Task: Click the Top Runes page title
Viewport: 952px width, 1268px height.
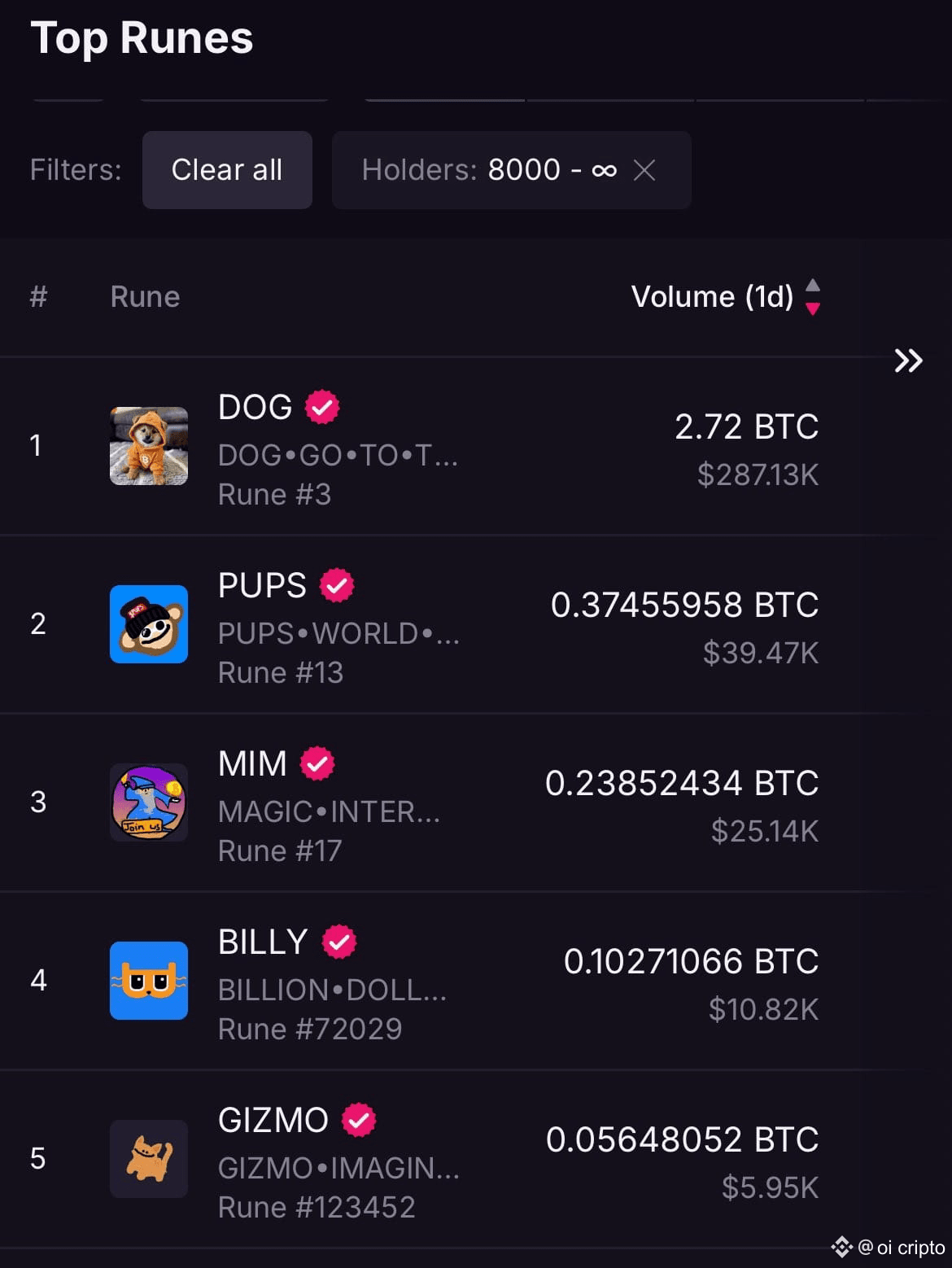Action: 142,38
